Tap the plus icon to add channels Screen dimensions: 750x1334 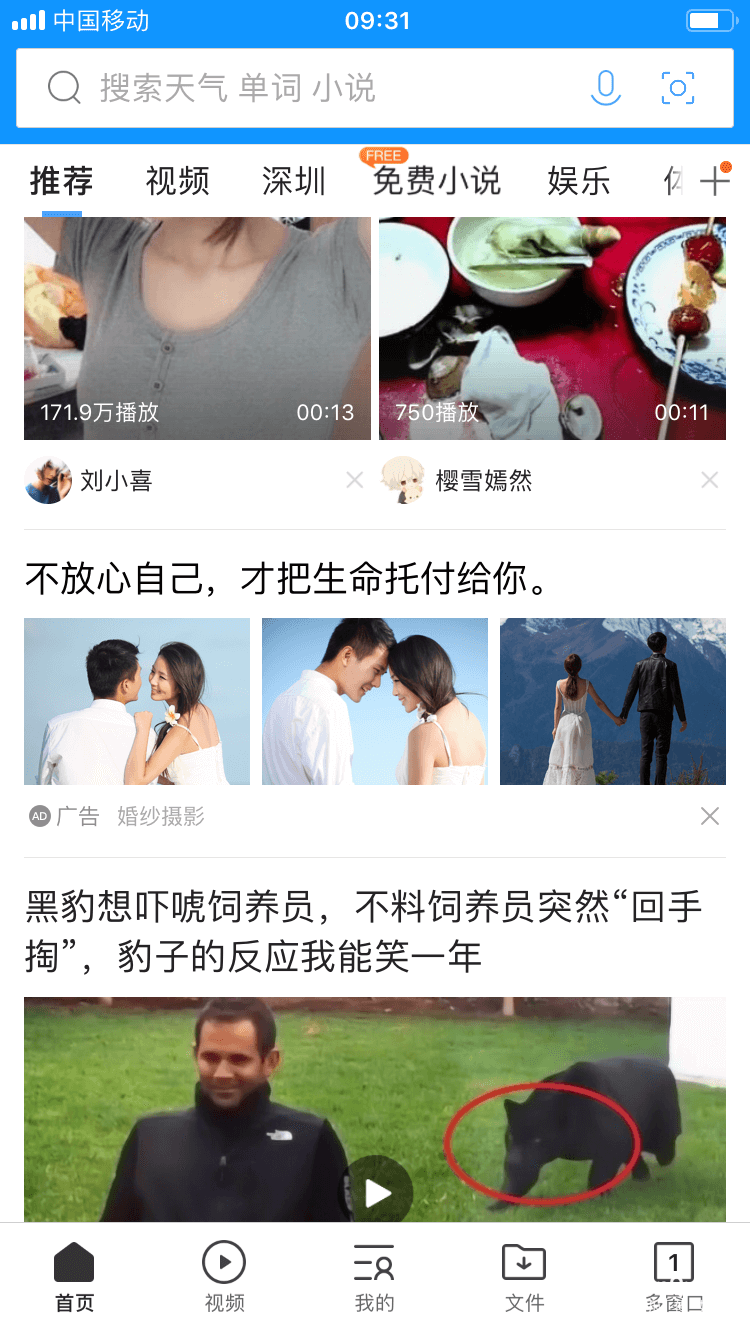(716, 180)
